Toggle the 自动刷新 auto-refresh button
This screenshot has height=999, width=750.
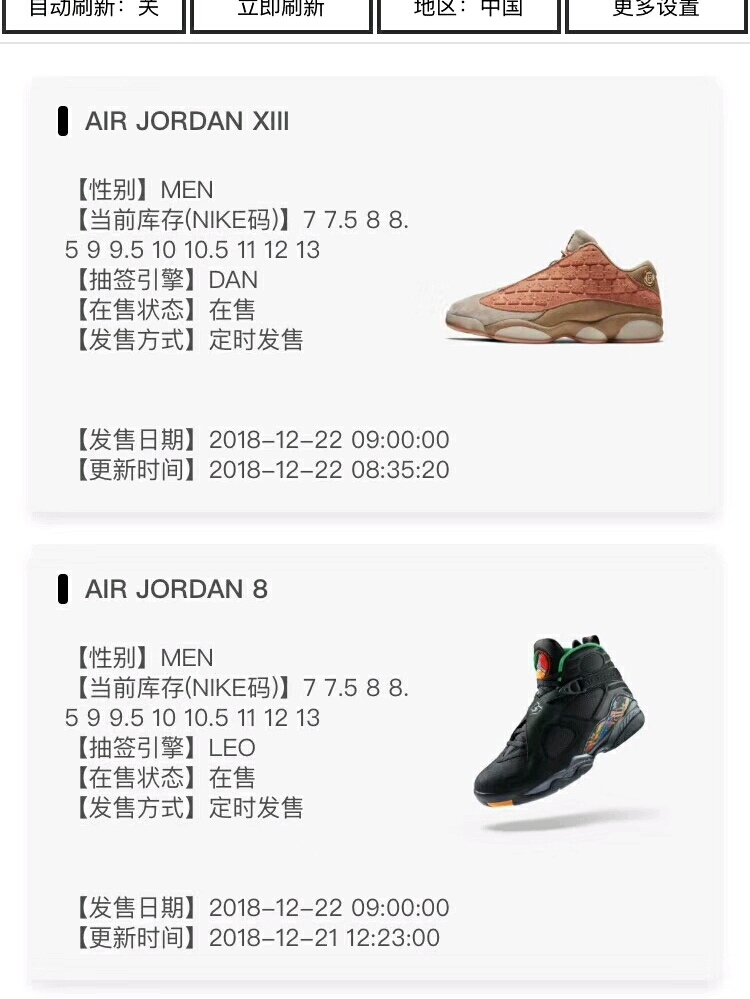click(x=94, y=12)
